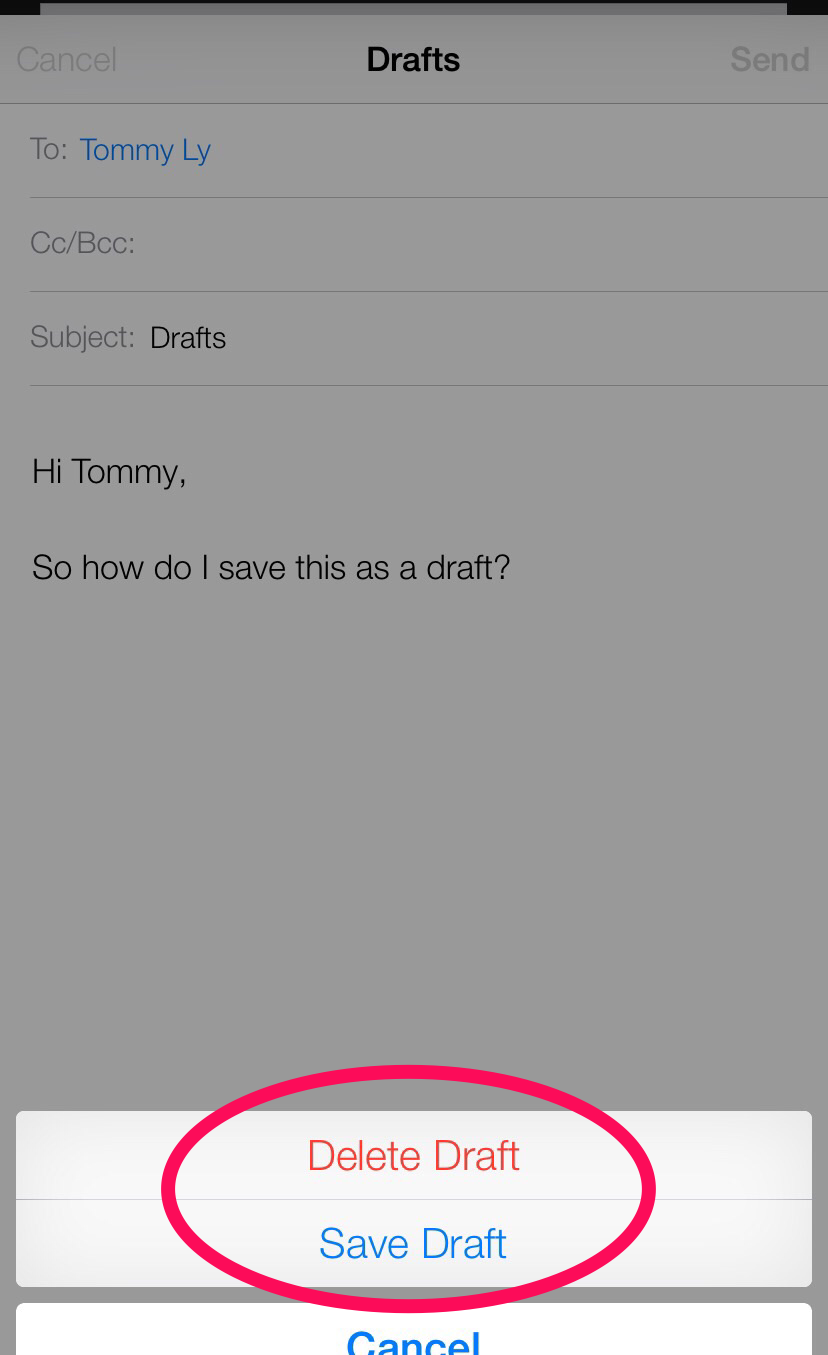This screenshot has width=828, height=1355.
Task: Select Save Draft to keep the email
Action: pos(414,1243)
